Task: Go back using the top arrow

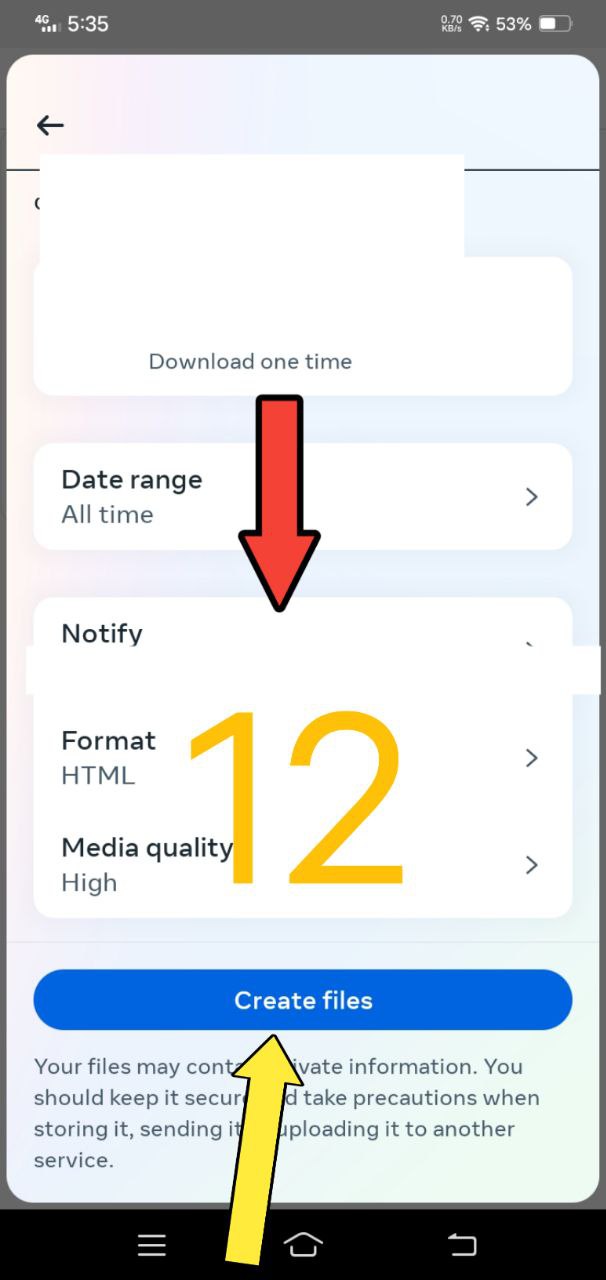Action: 50,125
